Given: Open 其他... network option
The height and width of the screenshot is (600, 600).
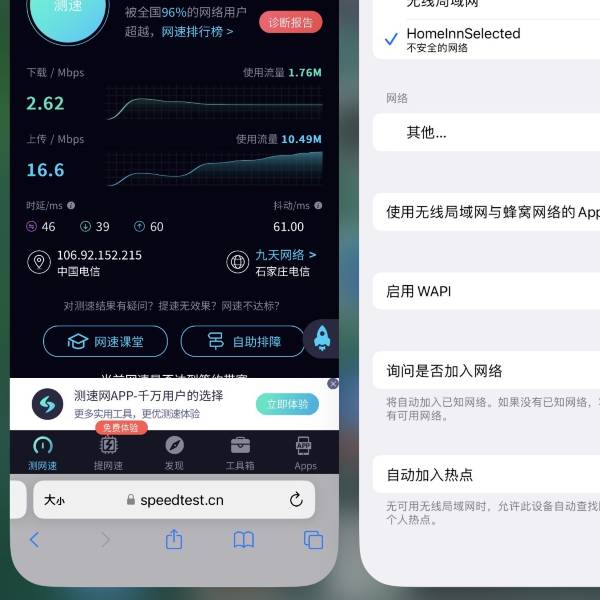Looking at the screenshot, I should 426,132.
